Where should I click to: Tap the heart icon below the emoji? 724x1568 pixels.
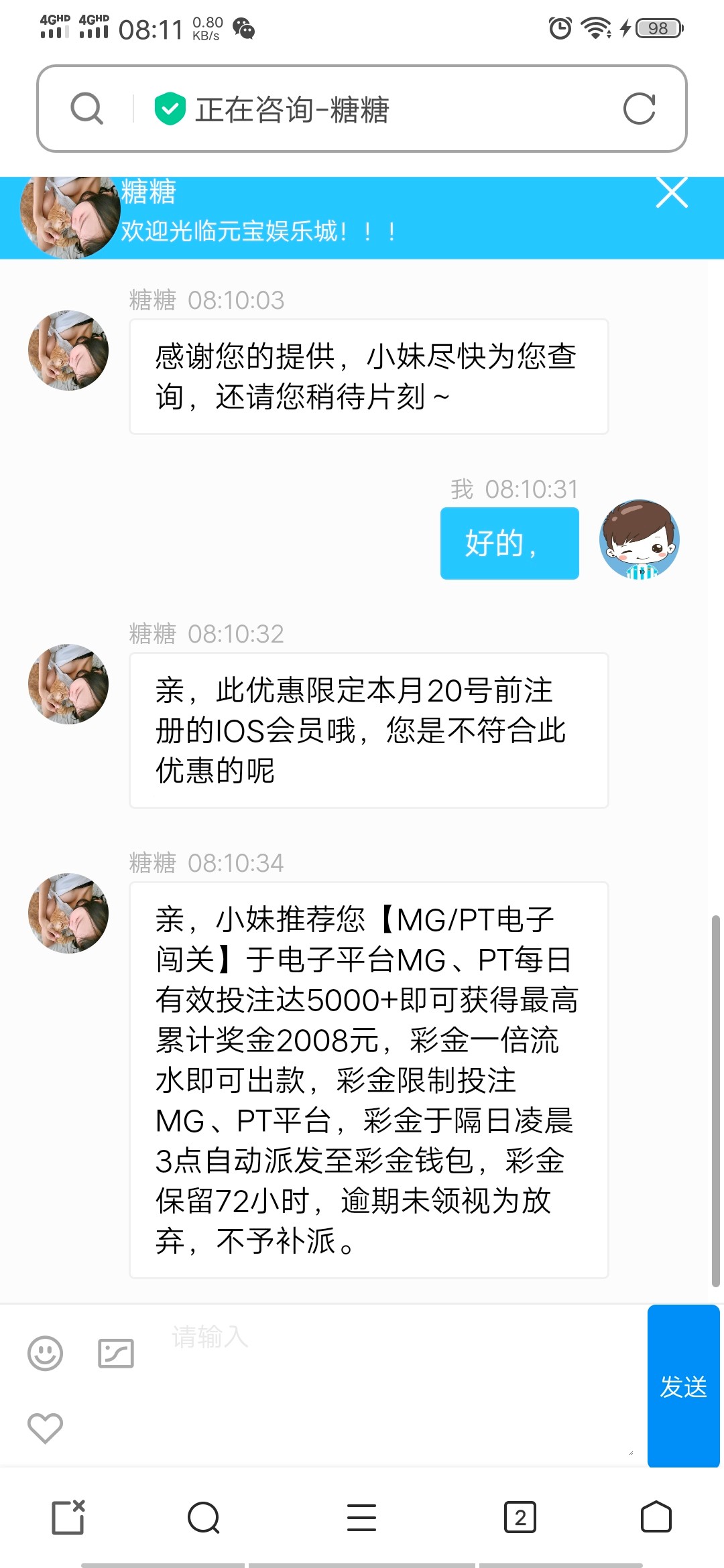pos(45,1427)
